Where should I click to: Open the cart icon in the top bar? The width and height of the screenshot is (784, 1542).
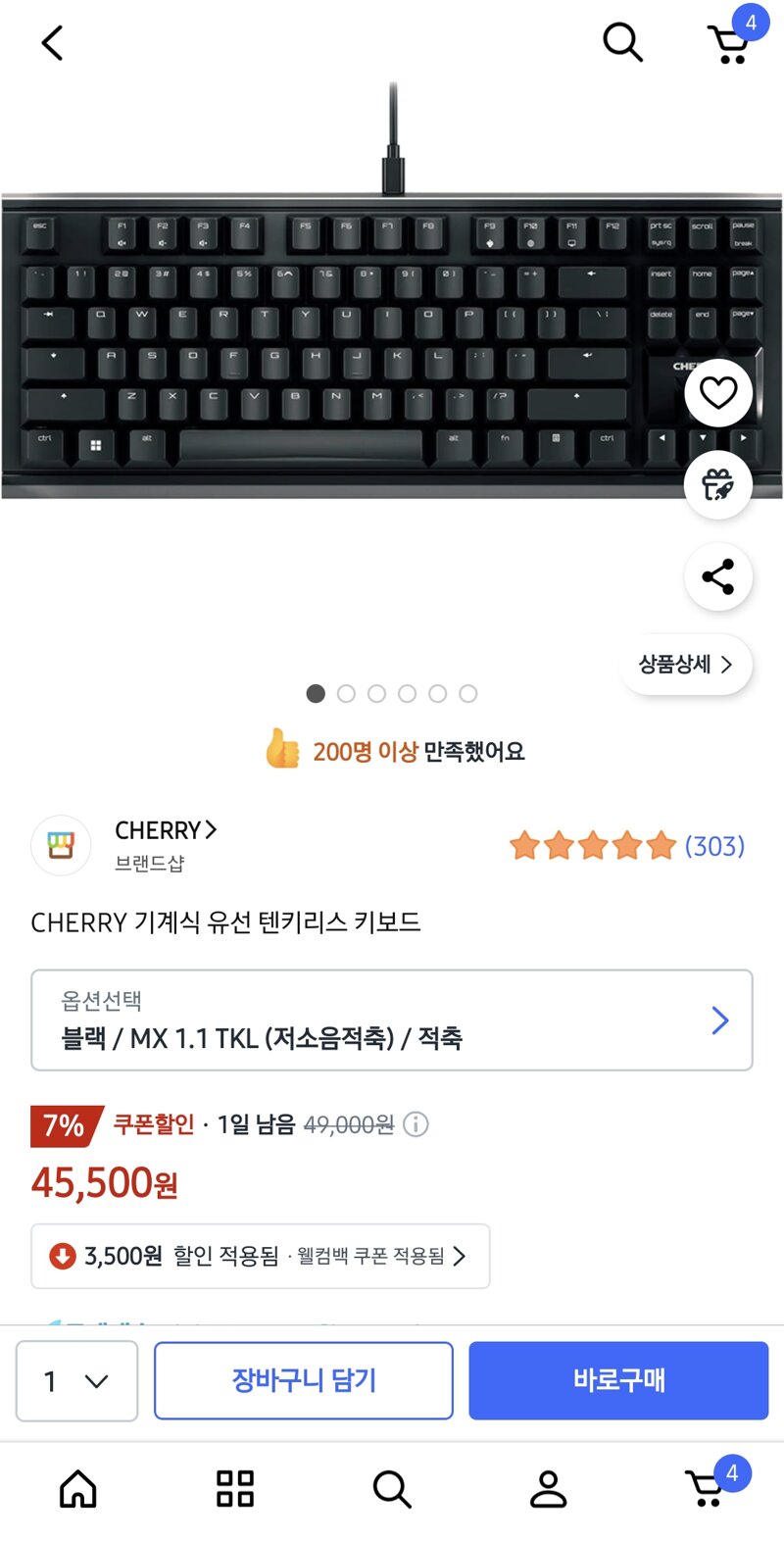click(x=730, y=43)
